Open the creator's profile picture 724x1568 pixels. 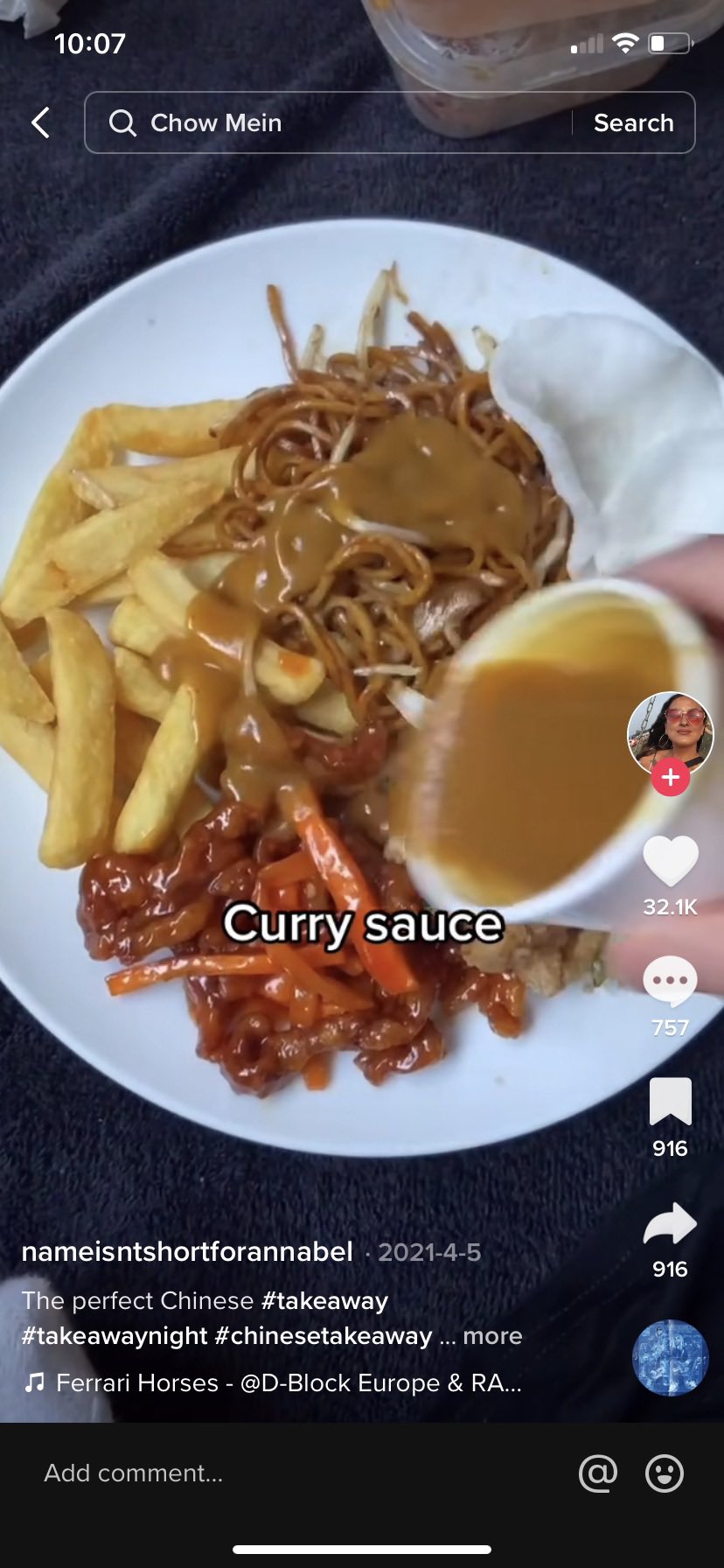coord(670,731)
